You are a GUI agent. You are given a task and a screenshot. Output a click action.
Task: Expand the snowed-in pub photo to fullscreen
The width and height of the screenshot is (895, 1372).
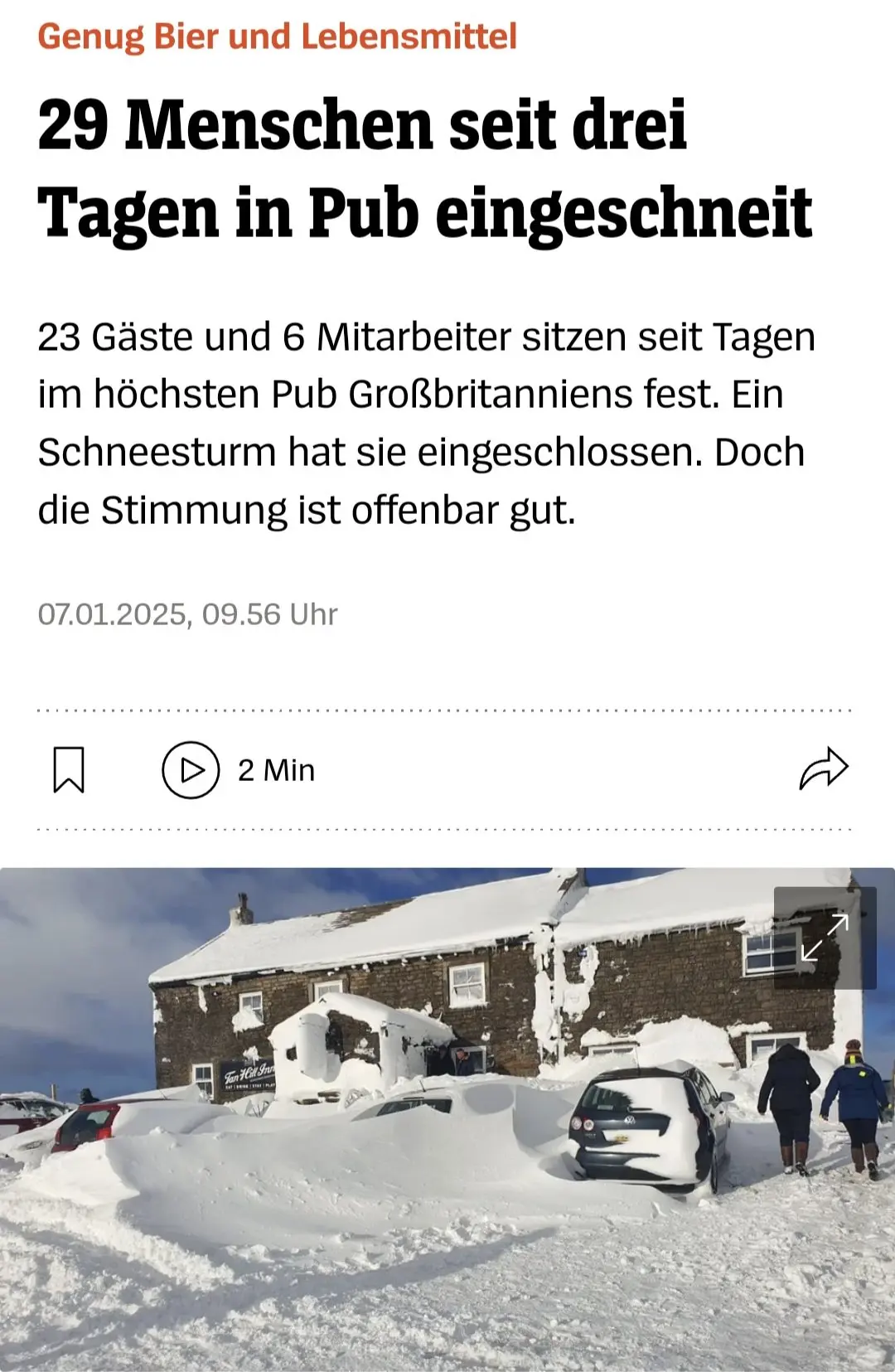825,938
